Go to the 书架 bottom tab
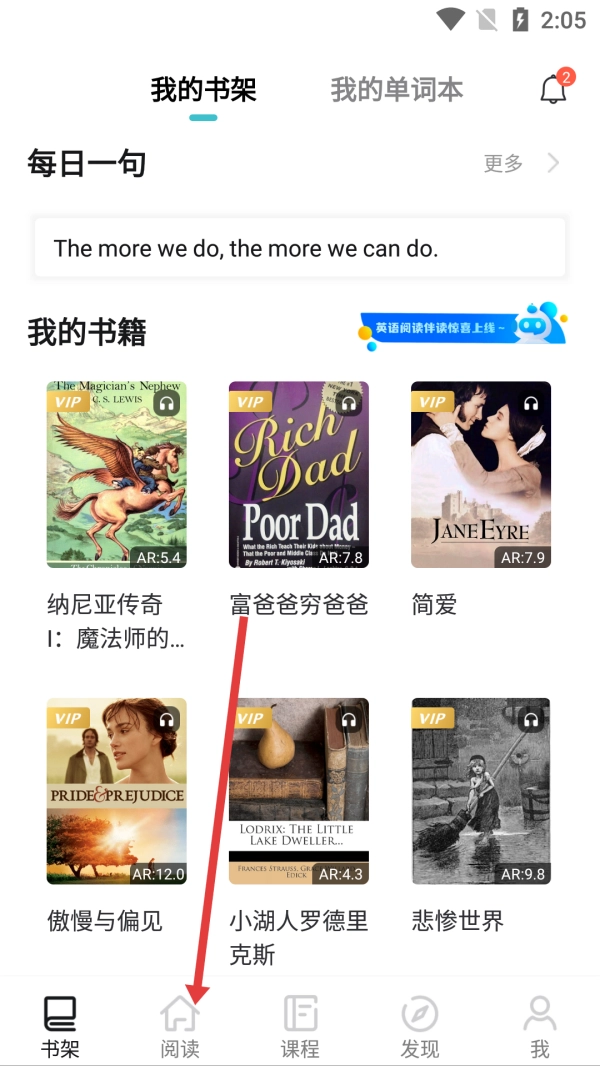This screenshot has width=600, height=1066. [60, 1026]
